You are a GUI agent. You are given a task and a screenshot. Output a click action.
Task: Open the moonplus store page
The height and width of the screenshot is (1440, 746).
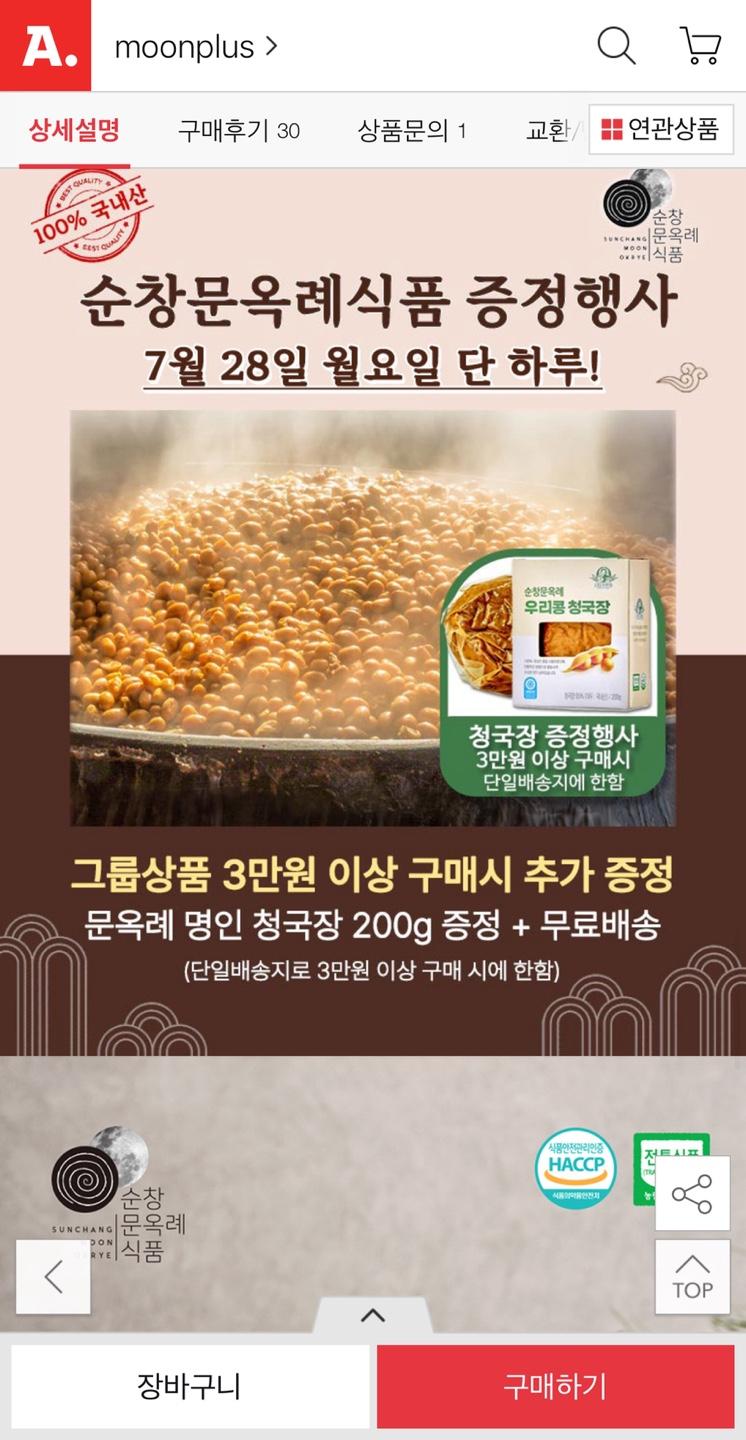(x=196, y=46)
